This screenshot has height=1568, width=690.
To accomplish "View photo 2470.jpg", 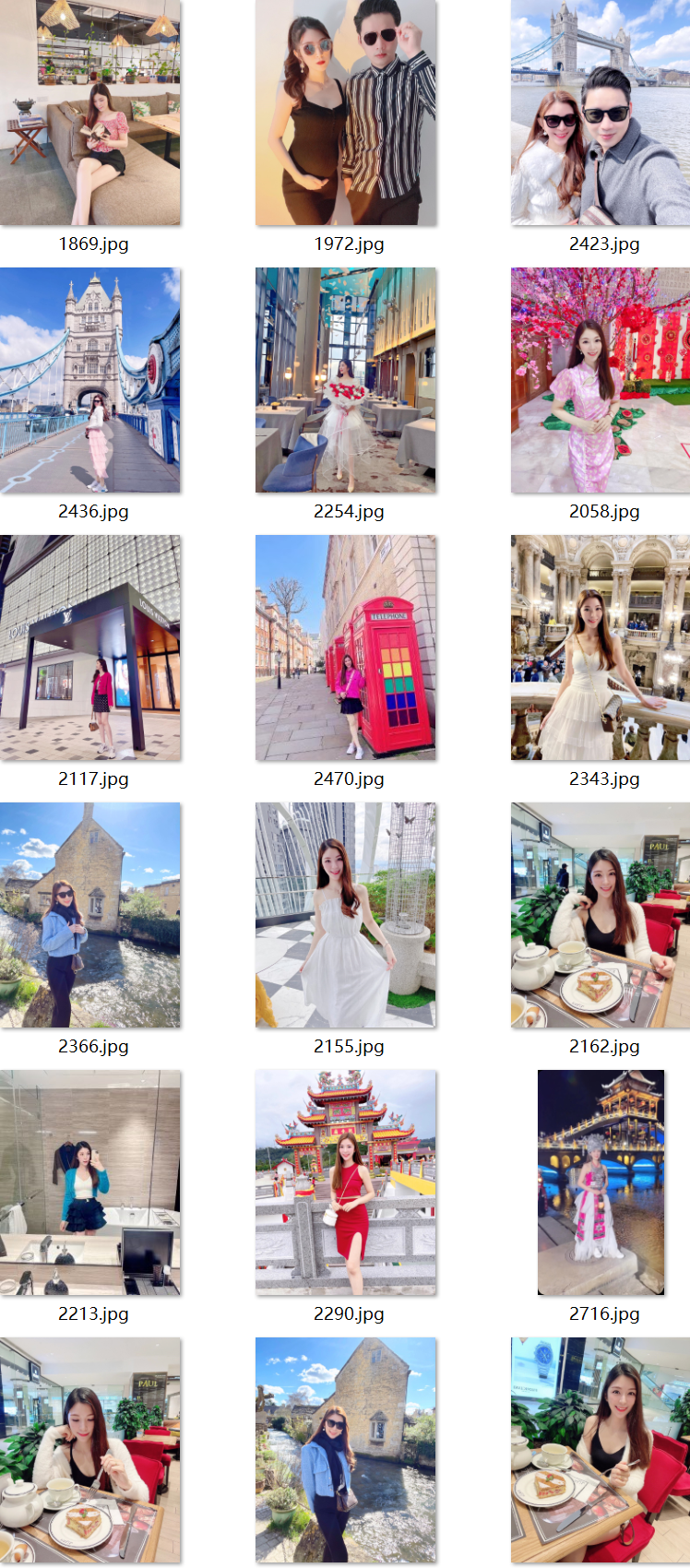I will (346, 647).
